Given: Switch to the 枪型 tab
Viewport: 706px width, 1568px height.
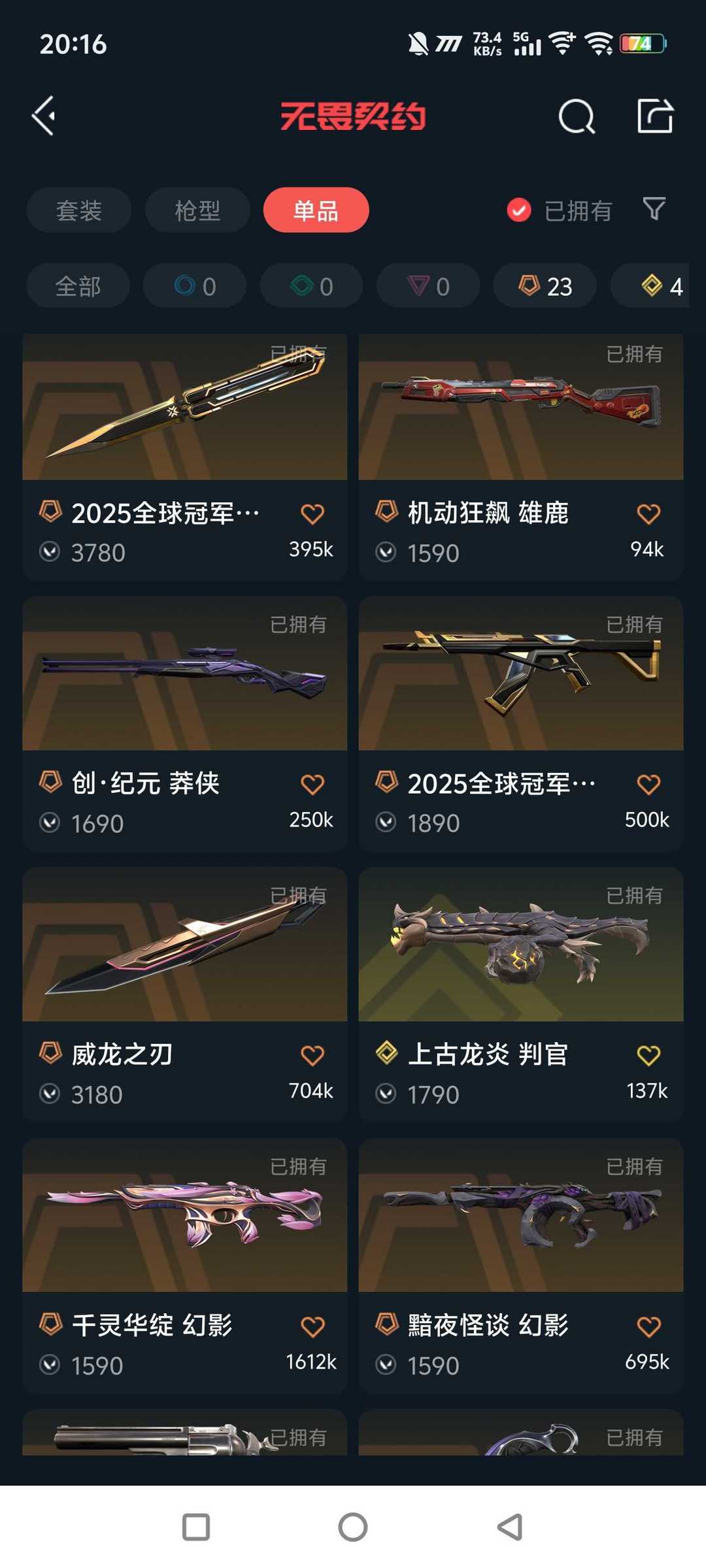Looking at the screenshot, I should click(x=196, y=210).
